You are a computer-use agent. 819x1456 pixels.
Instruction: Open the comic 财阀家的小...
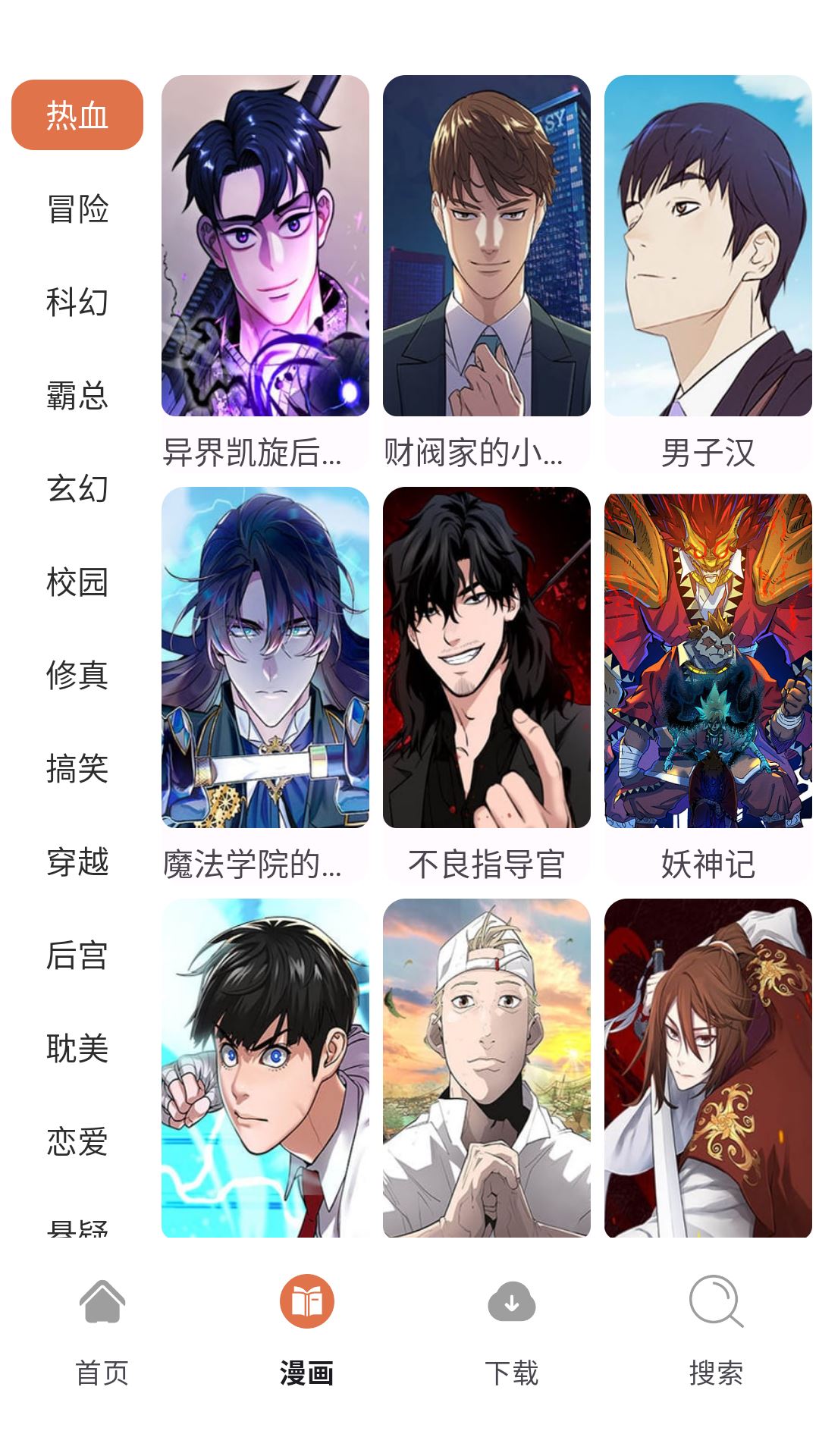[487, 274]
